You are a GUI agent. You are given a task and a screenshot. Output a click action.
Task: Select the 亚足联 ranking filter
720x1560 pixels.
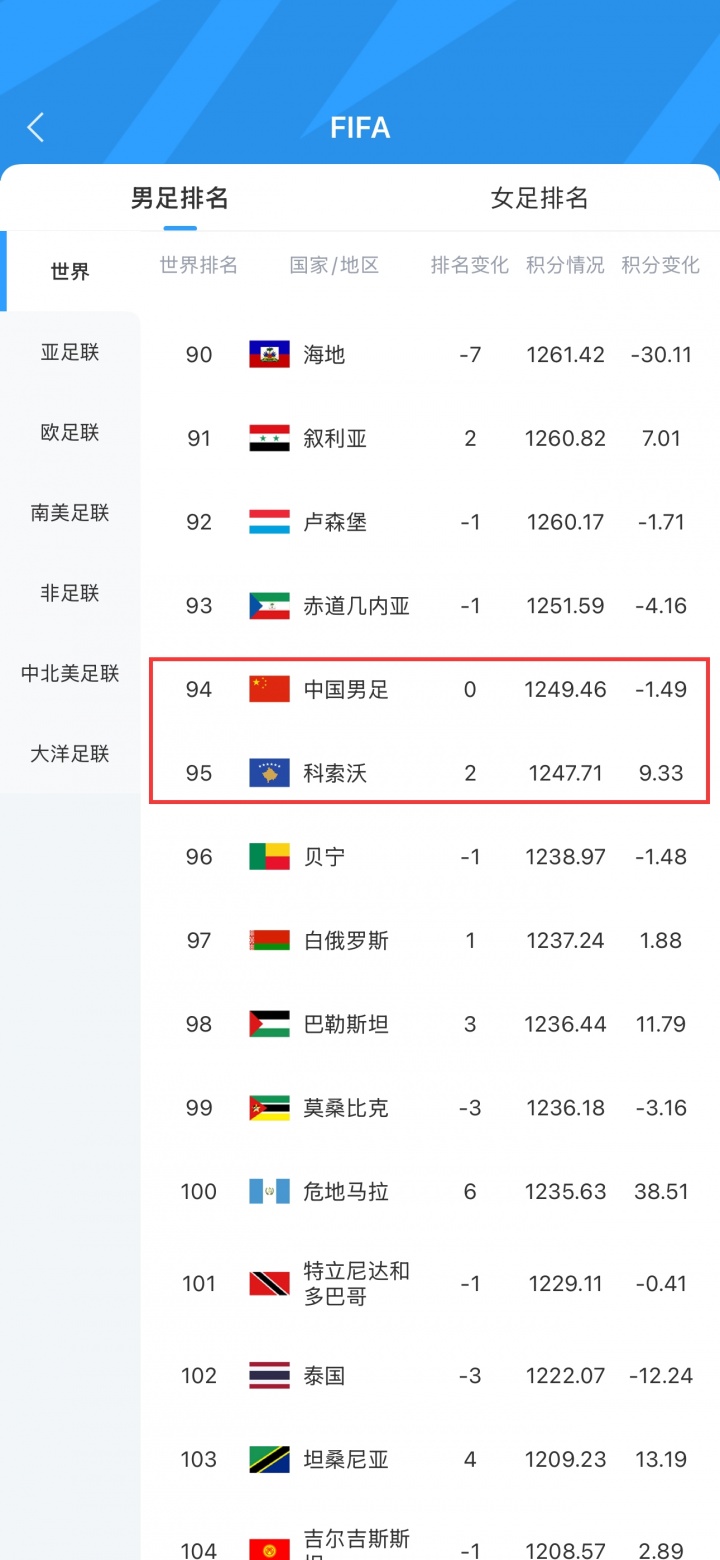(x=70, y=352)
